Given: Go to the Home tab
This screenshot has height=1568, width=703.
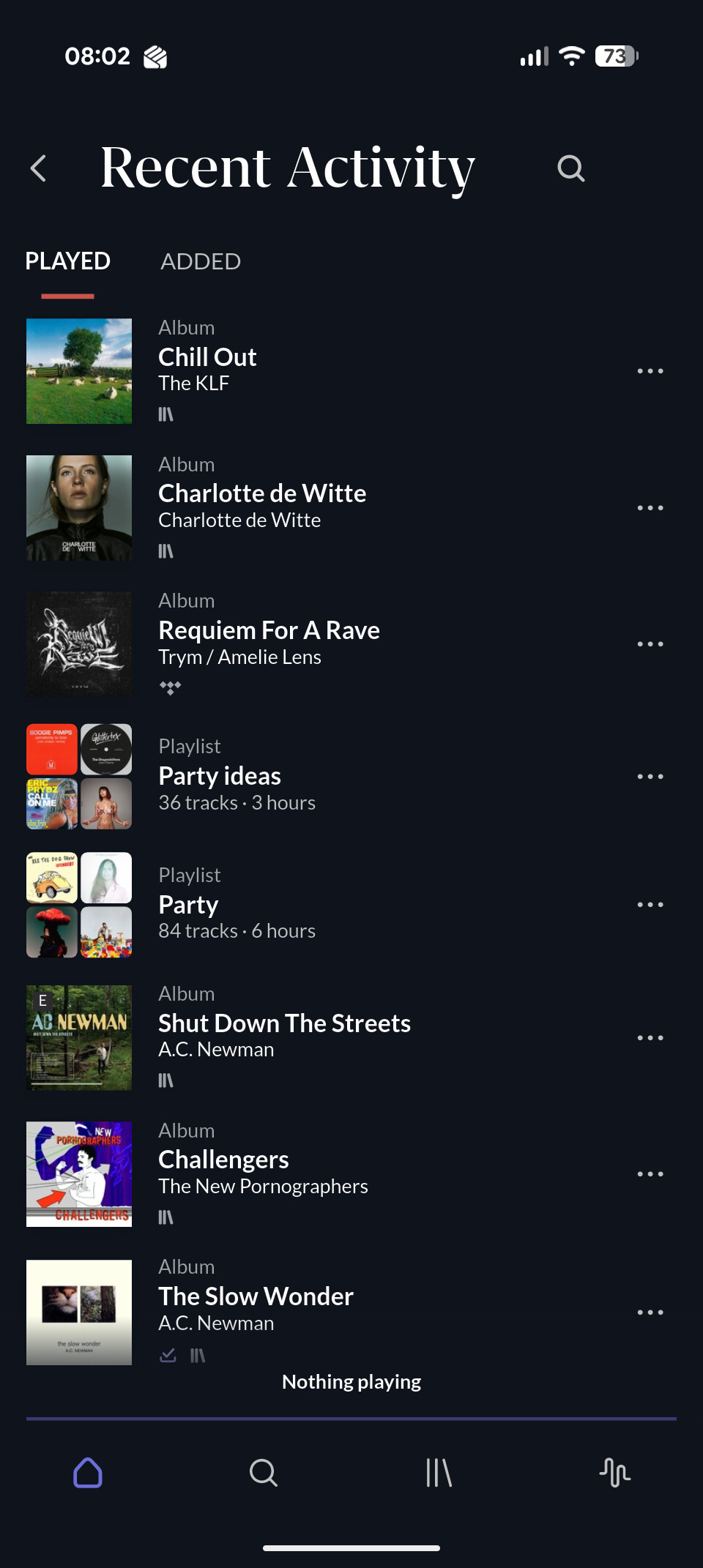Looking at the screenshot, I should click(88, 1473).
